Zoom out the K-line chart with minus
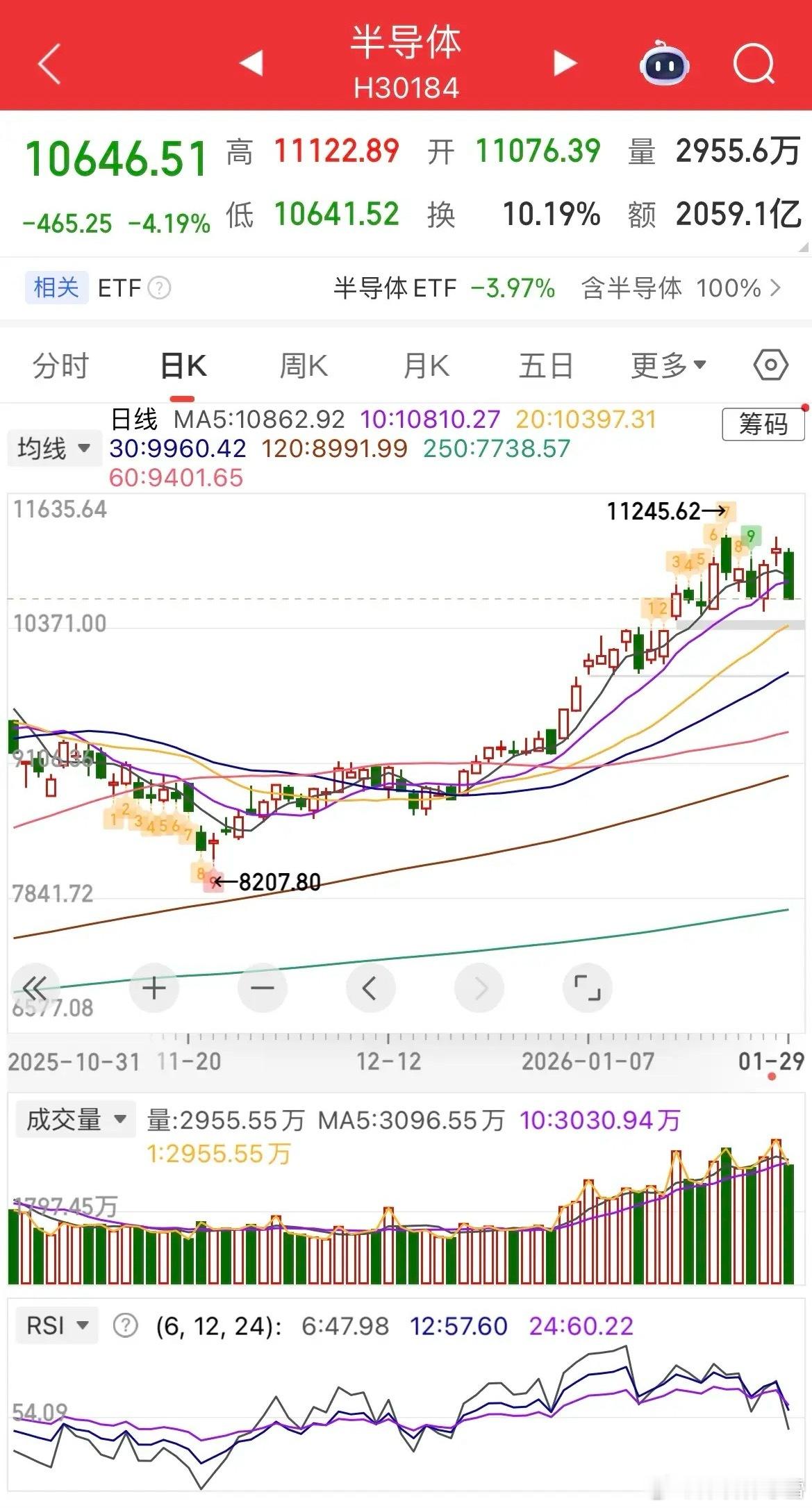 (x=263, y=988)
